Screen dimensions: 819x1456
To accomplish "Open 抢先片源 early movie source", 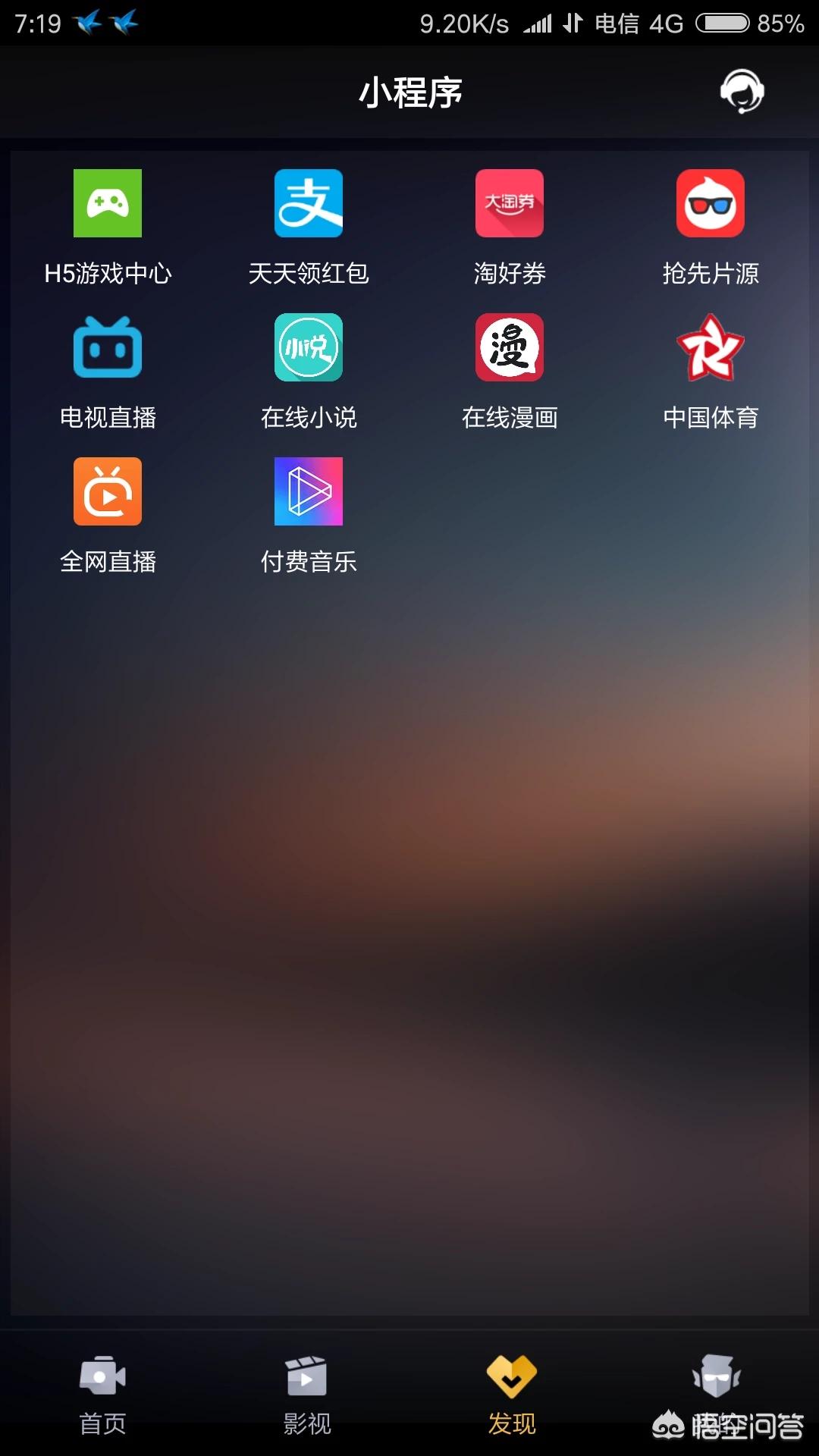I will tap(711, 205).
